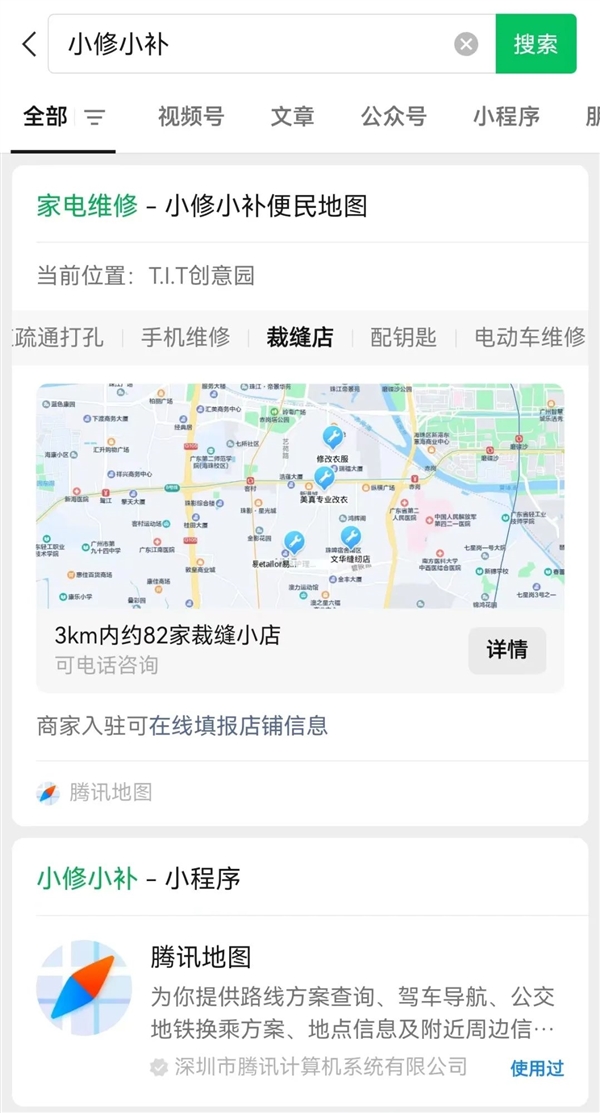Screen dimensions: 600x1113
Task: Go back using the top-left arrow
Action: pos(29,44)
